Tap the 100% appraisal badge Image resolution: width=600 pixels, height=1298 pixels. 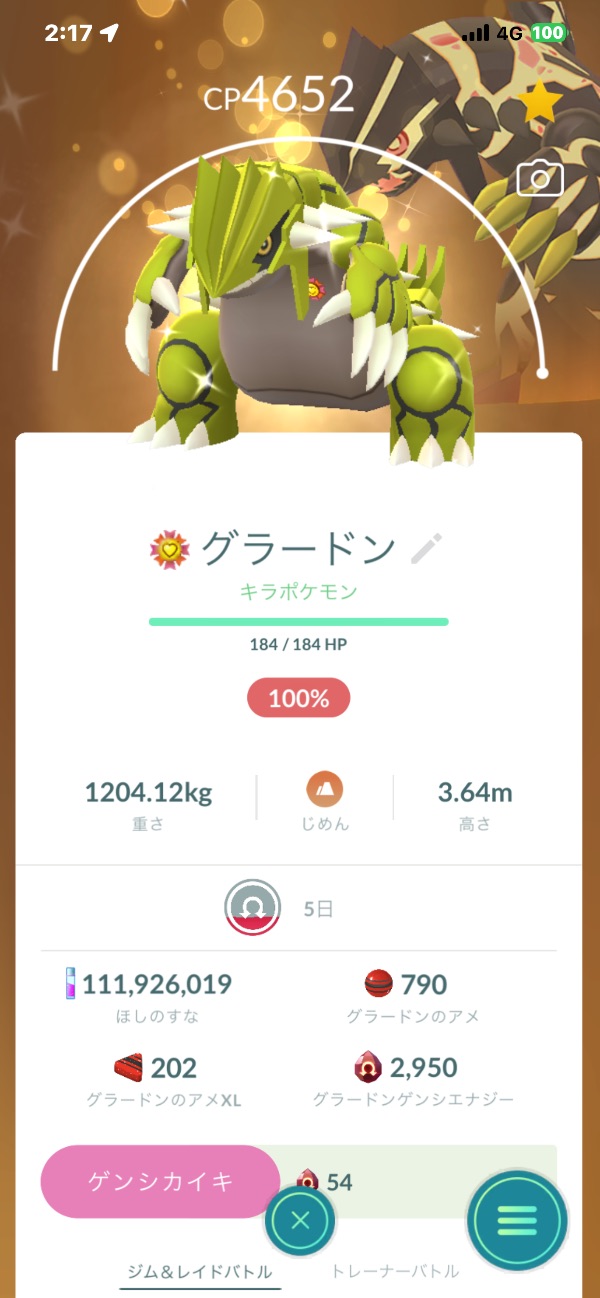click(x=299, y=698)
